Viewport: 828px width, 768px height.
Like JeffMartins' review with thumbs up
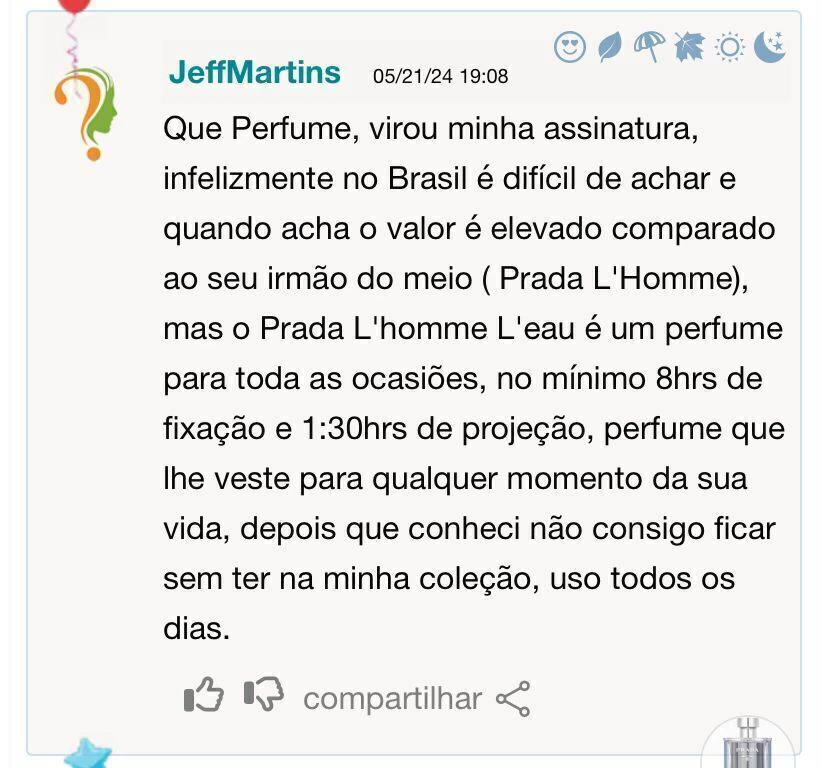204,694
